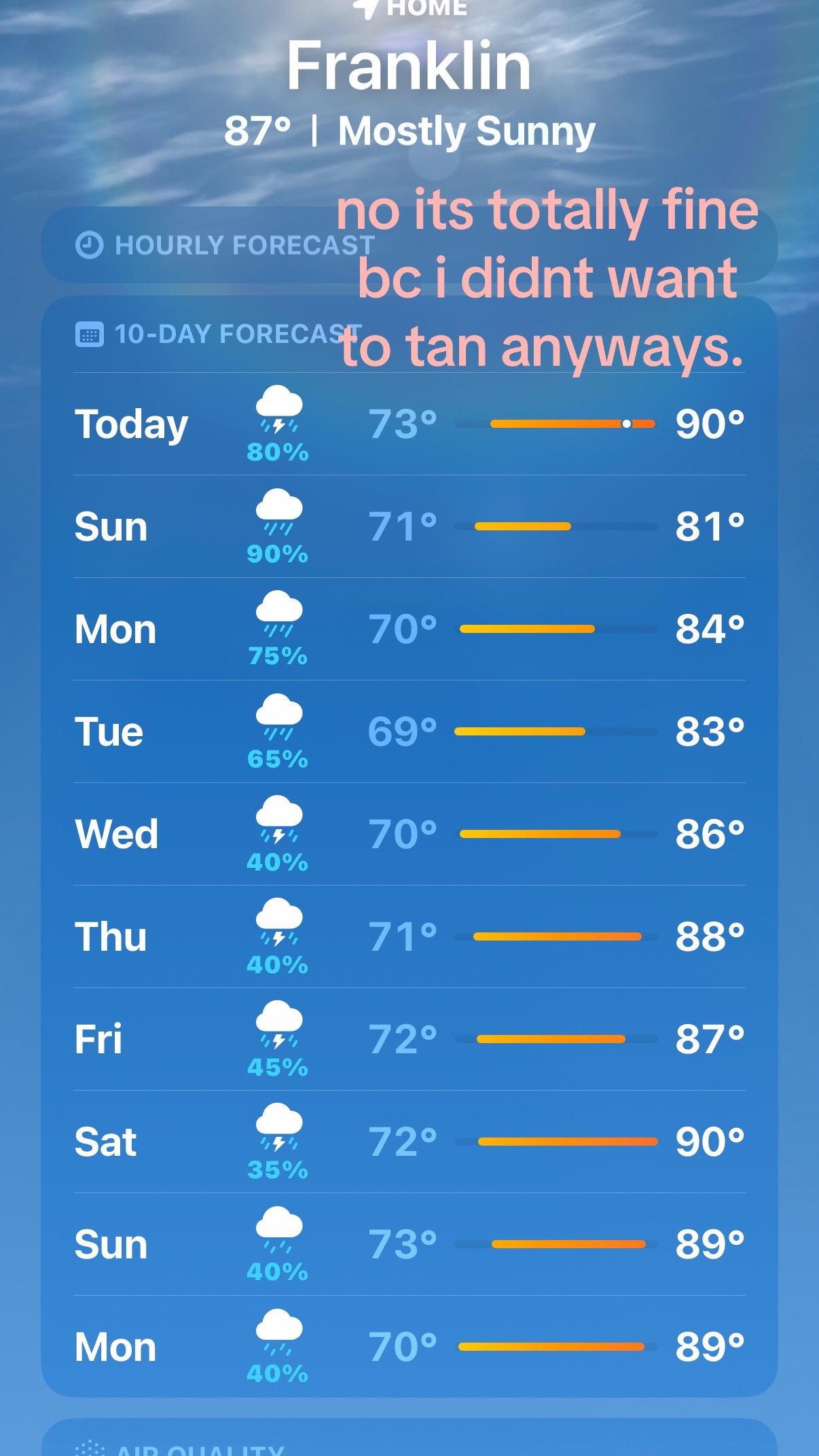Select the Tue forecast row

tap(409, 732)
